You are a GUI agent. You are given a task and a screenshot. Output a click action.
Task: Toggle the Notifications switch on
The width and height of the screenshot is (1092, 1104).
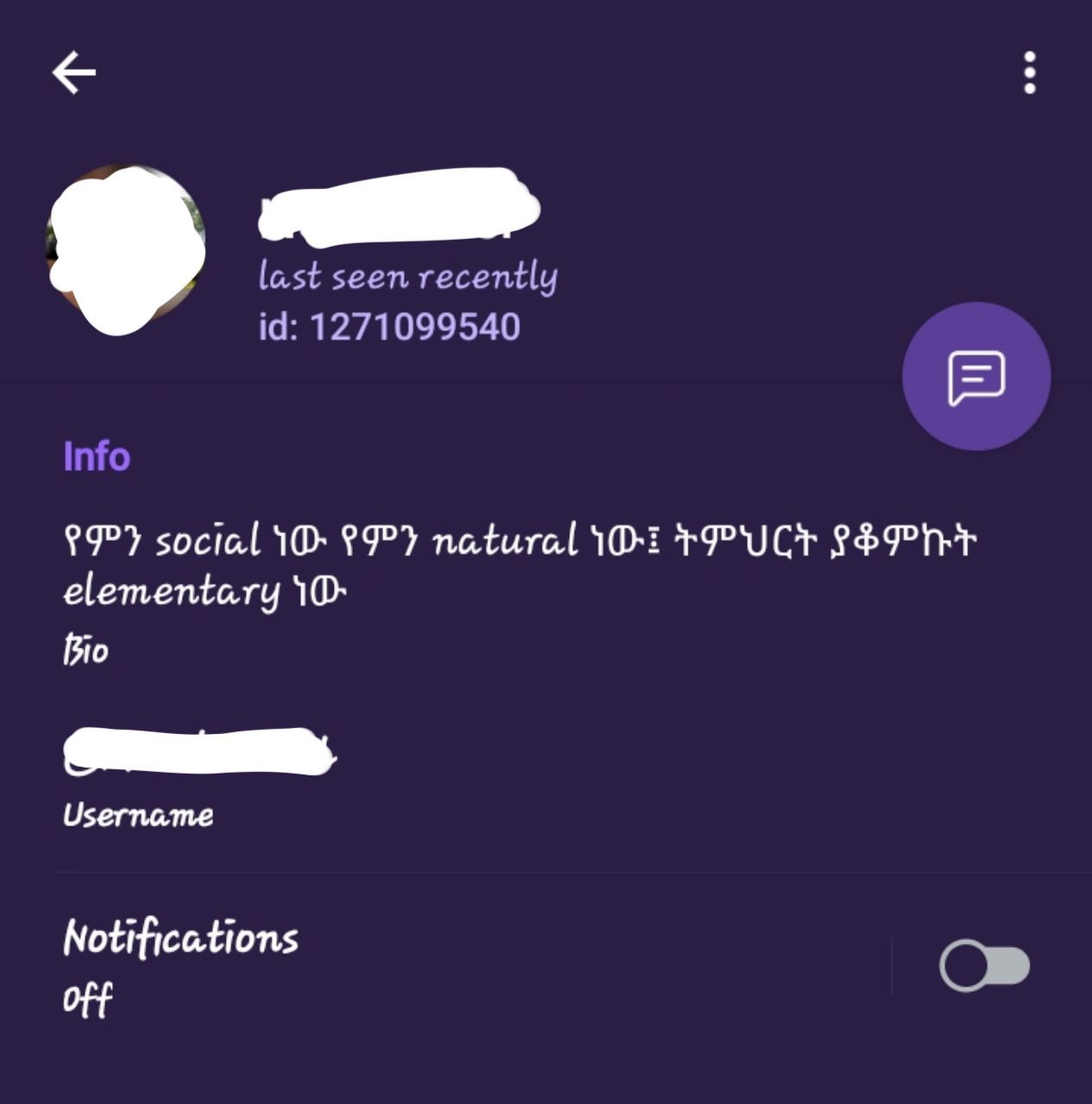(x=984, y=965)
